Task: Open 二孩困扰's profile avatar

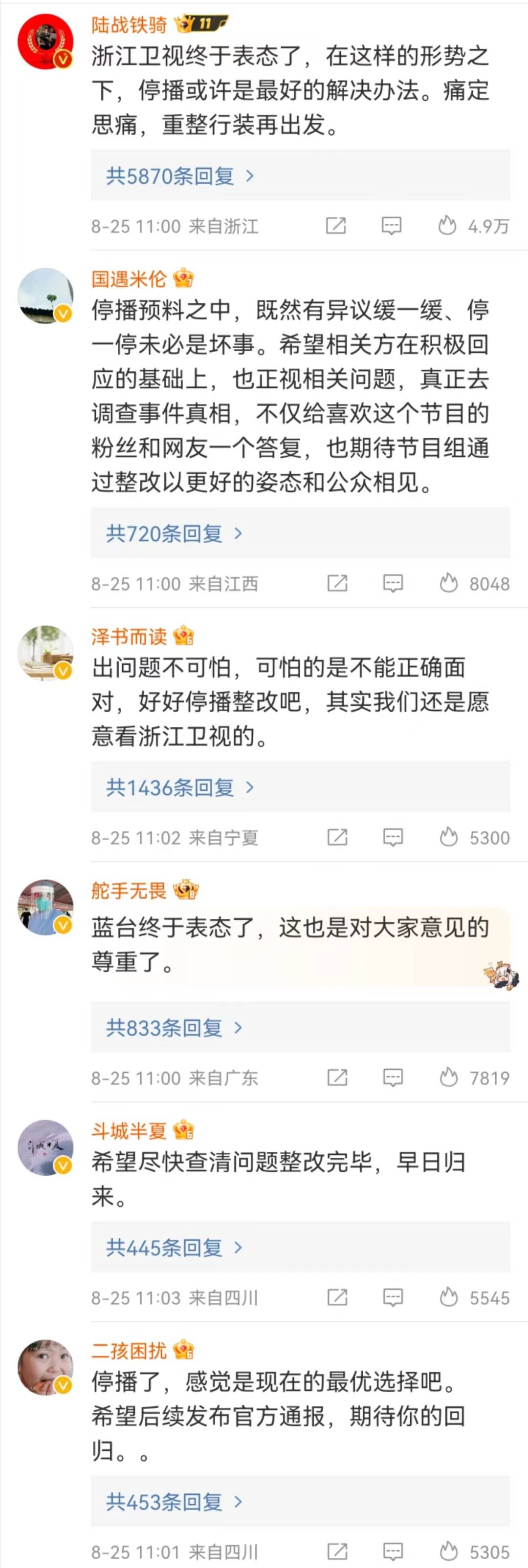Action: point(45,1366)
